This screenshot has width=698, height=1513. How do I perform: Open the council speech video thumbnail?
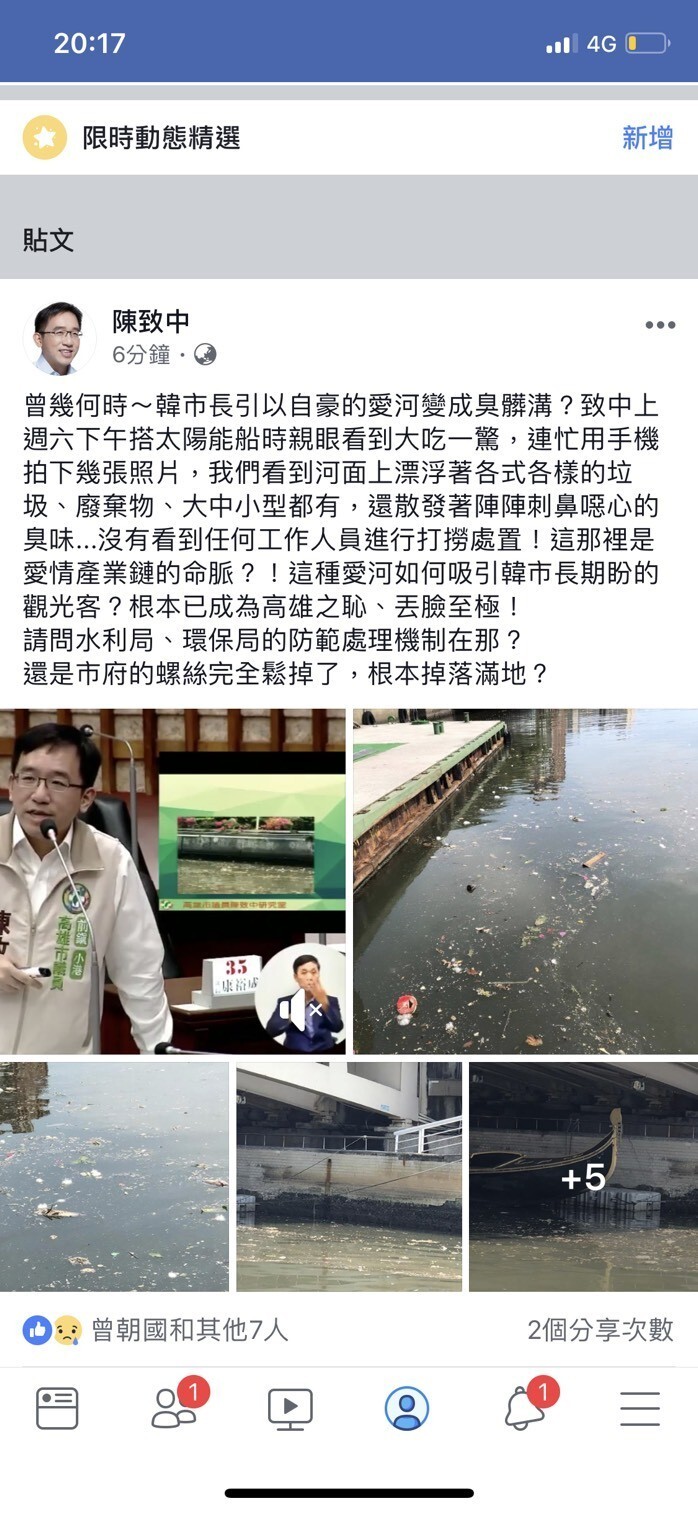(x=172, y=880)
